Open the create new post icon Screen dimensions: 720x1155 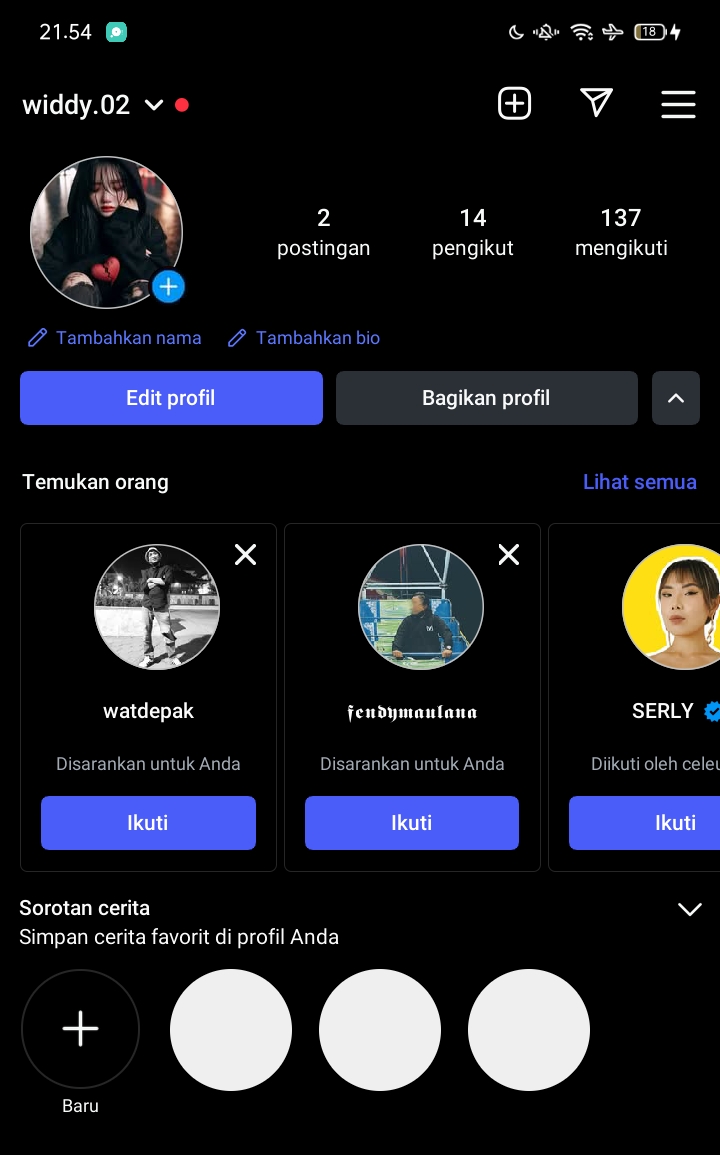click(515, 104)
